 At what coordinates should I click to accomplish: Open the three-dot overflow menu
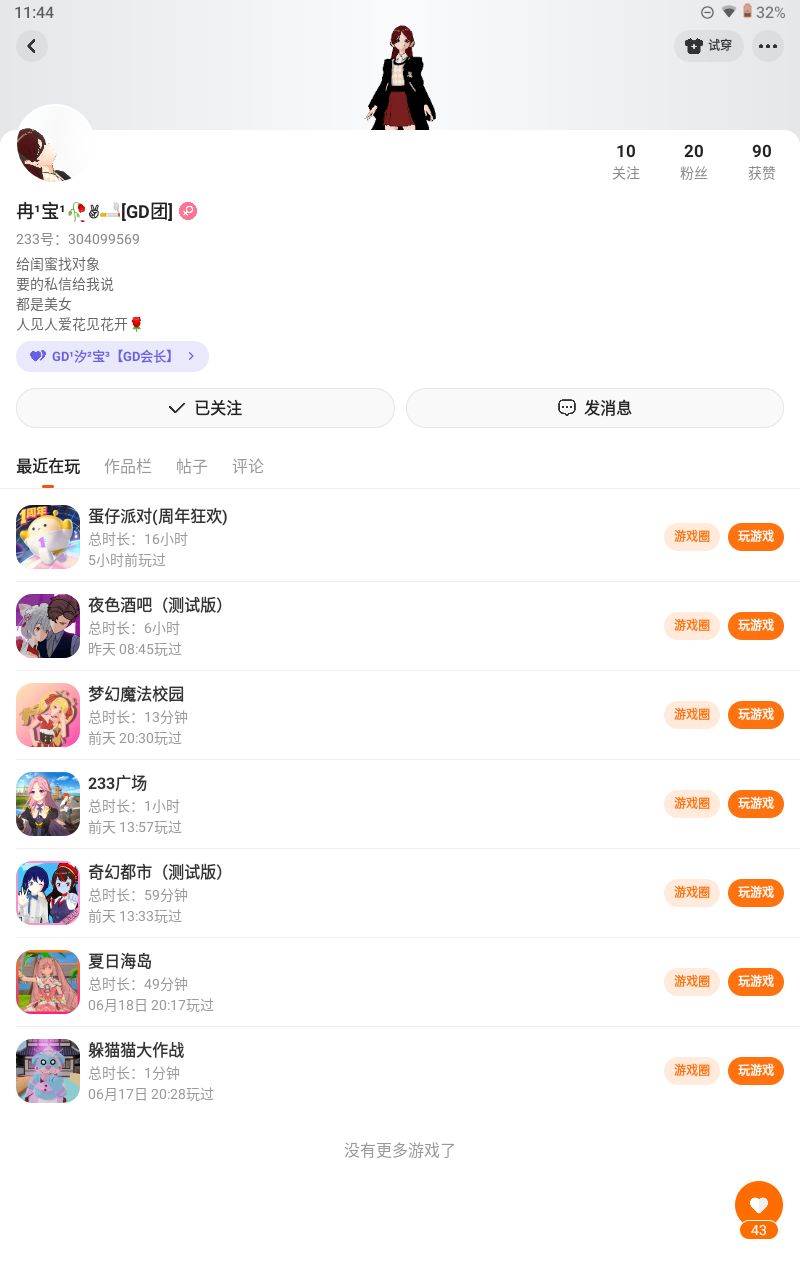click(768, 46)
